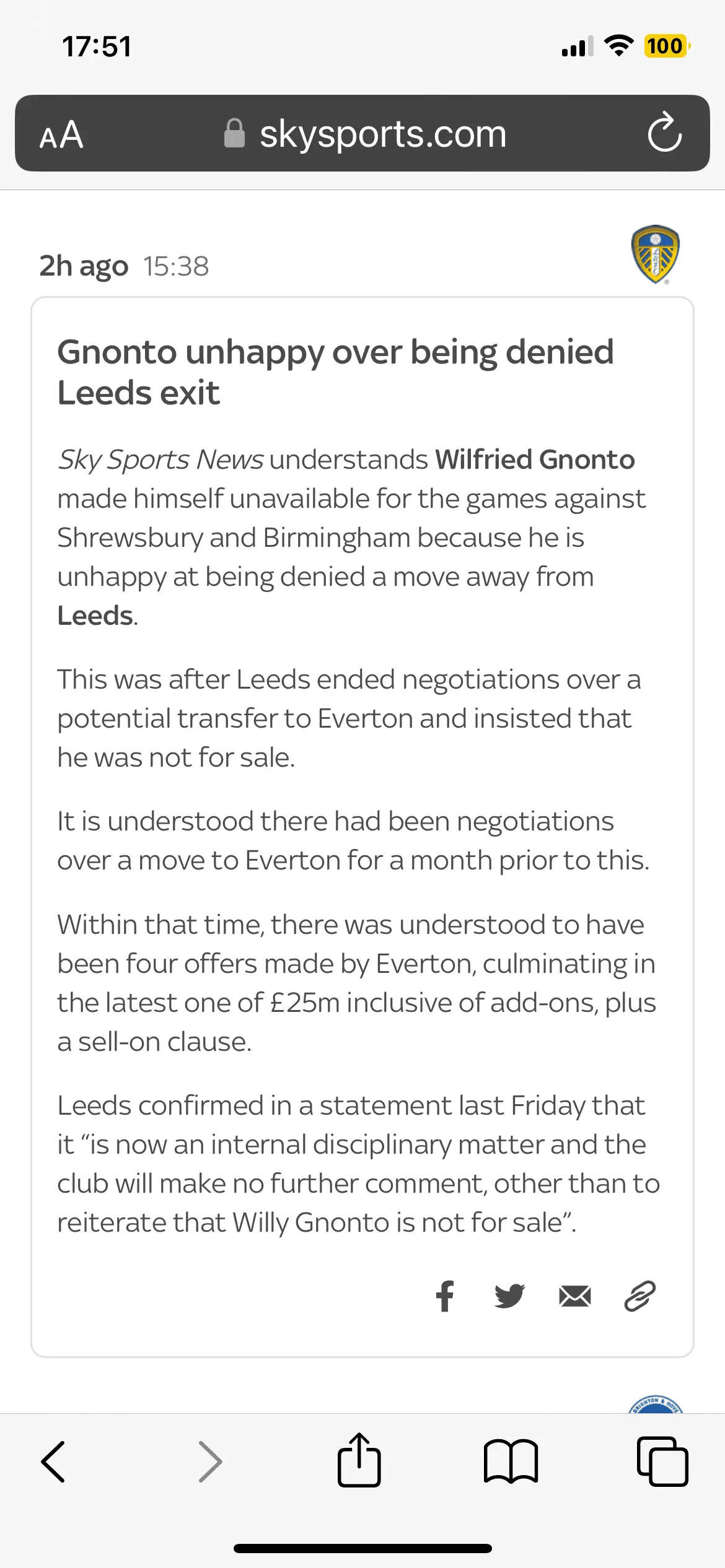Viewport: 725px width, 1568px height.
Task: Open the Safari share sheet
Action: [x=359, y=1460]
